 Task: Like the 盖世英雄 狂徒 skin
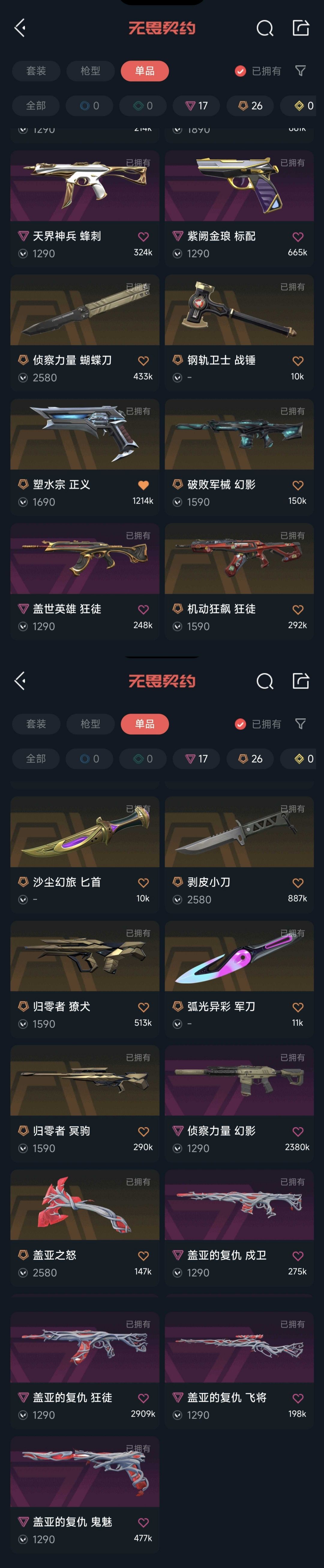coord(143,609)
